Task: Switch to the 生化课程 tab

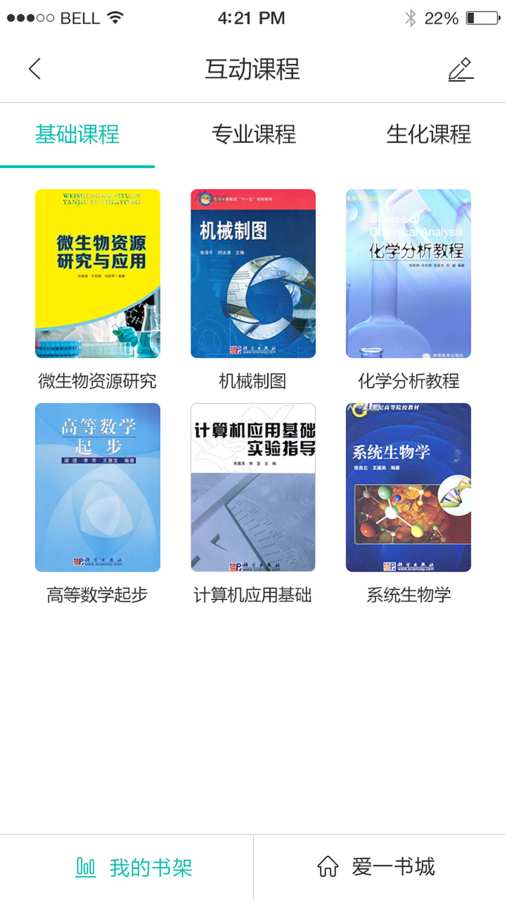Action: pyautogui.click(x=429, y=134)
